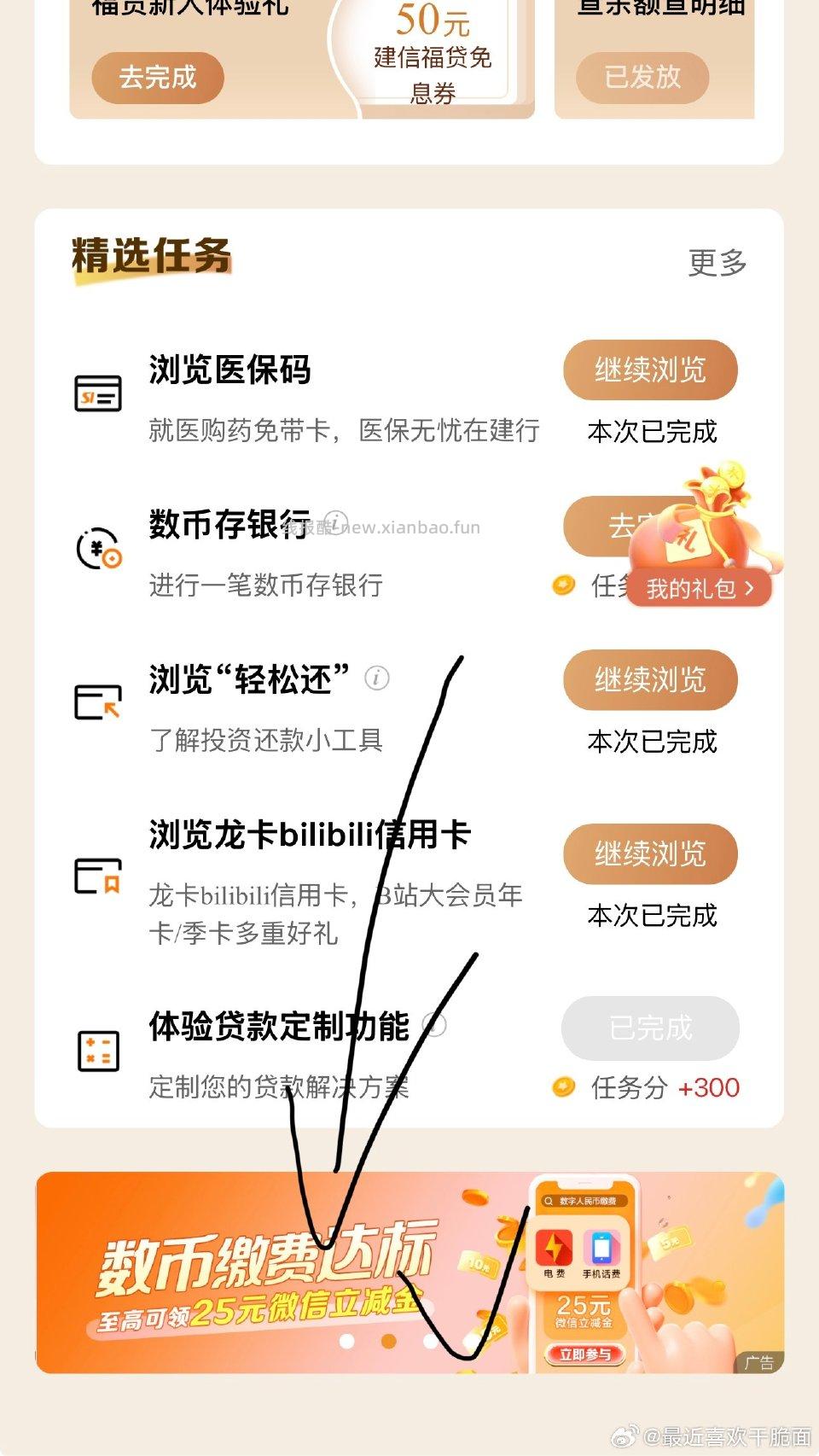The image size is (819, 1456).
Task: Open 更多 to see all tasks
Action: [717, 263]
